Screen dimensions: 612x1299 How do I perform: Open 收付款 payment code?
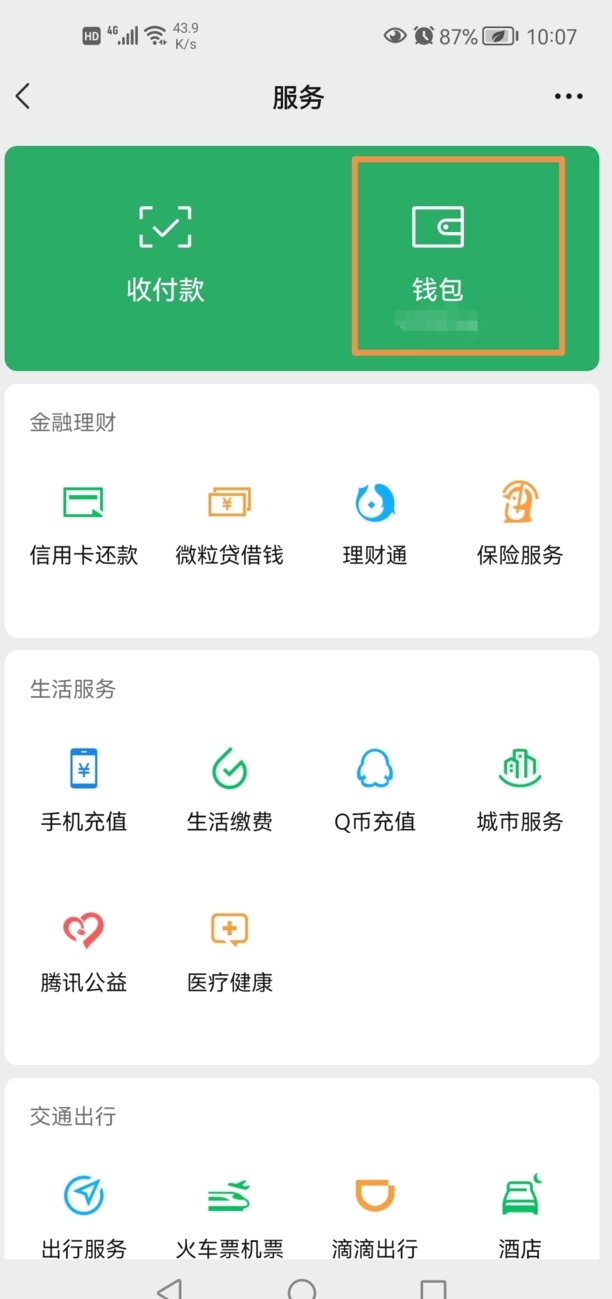165,254
